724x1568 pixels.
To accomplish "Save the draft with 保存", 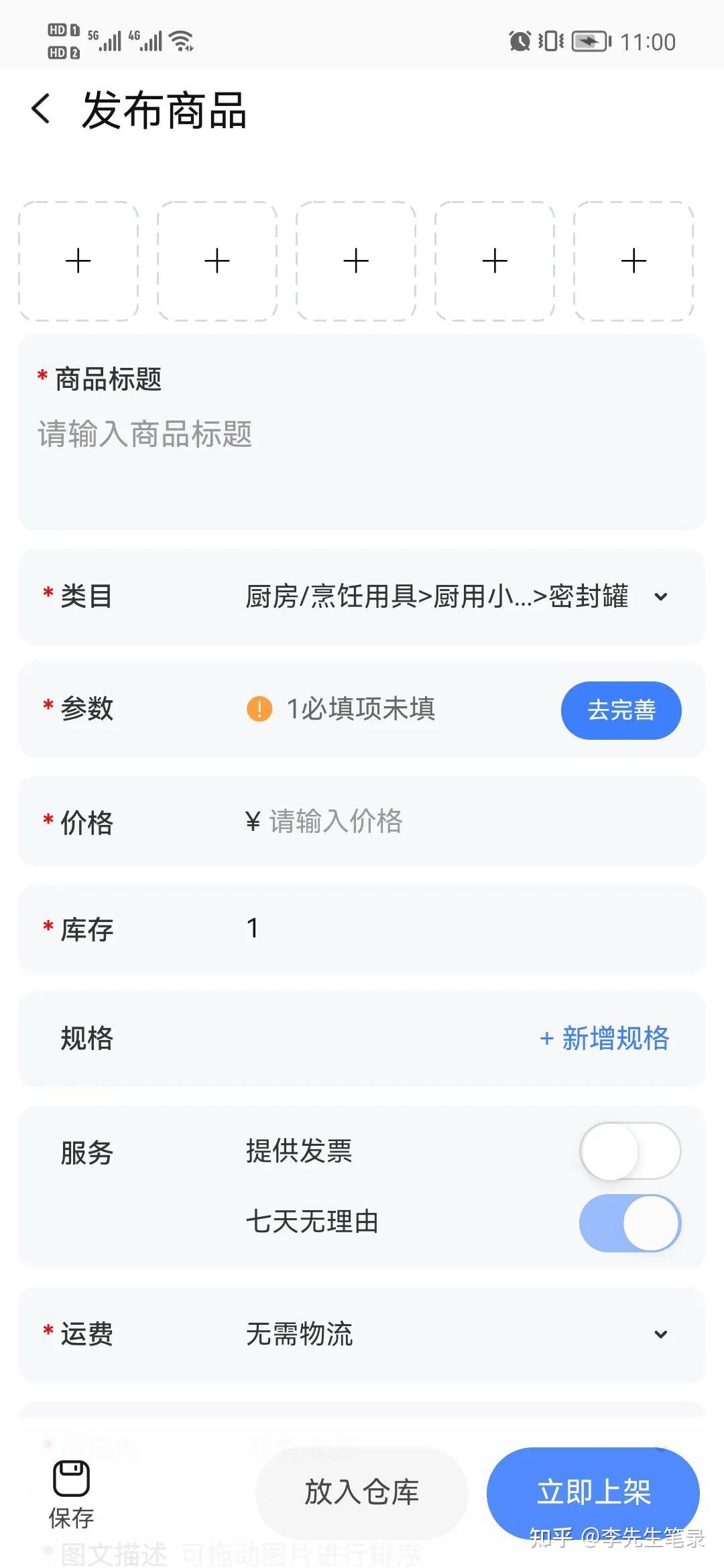I will pos(71,1493).
